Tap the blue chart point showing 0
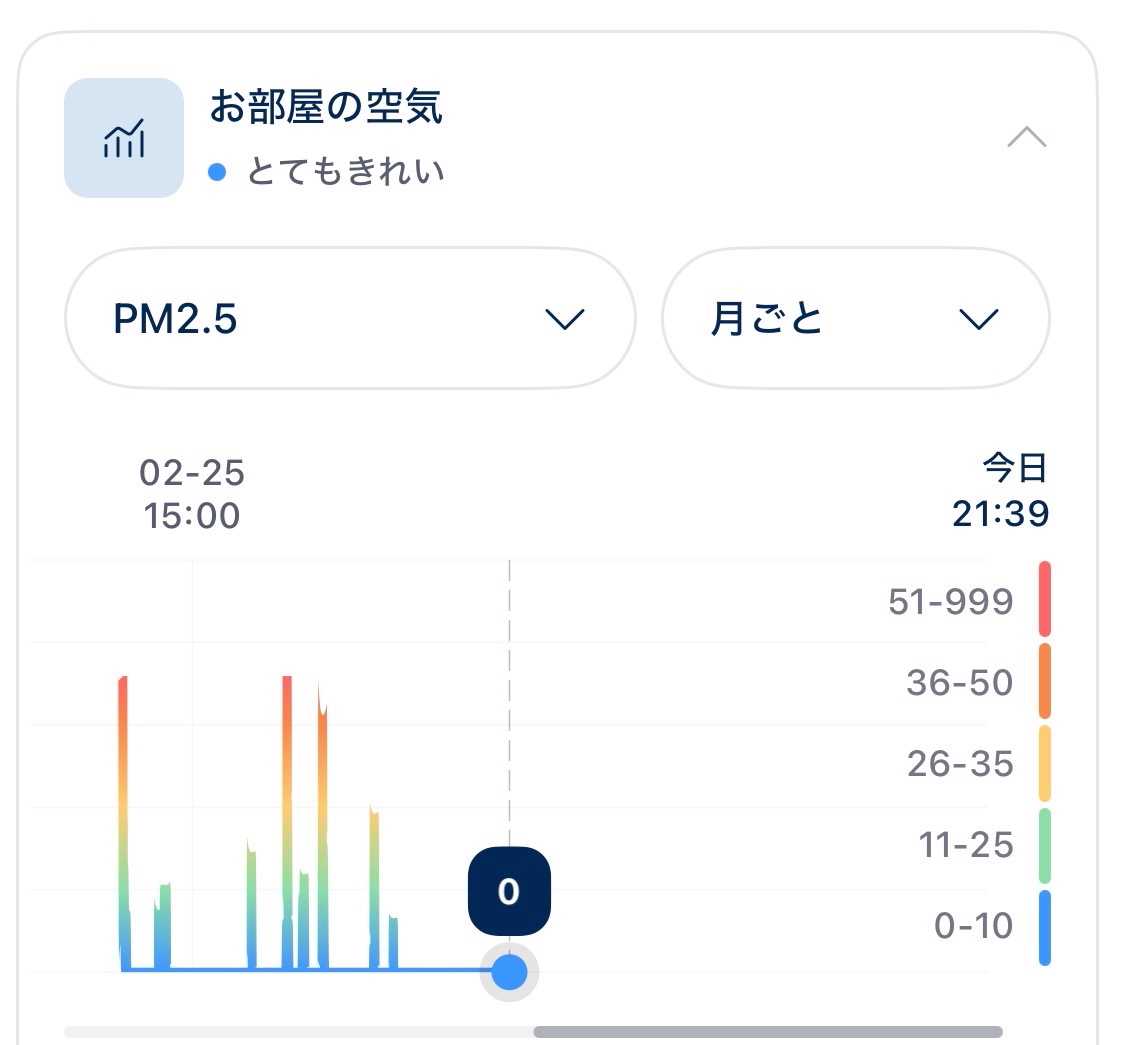 510,971
